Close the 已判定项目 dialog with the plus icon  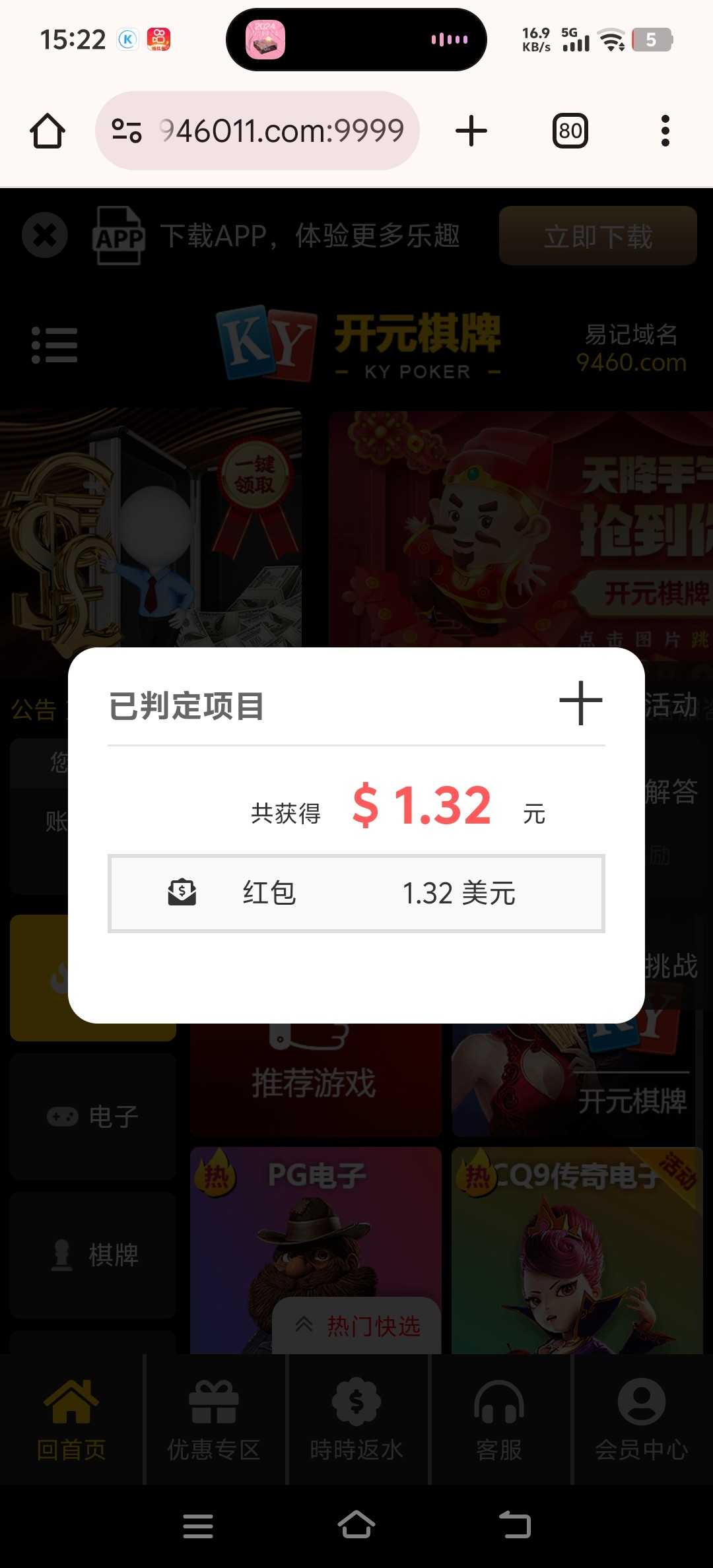(580, 703)
